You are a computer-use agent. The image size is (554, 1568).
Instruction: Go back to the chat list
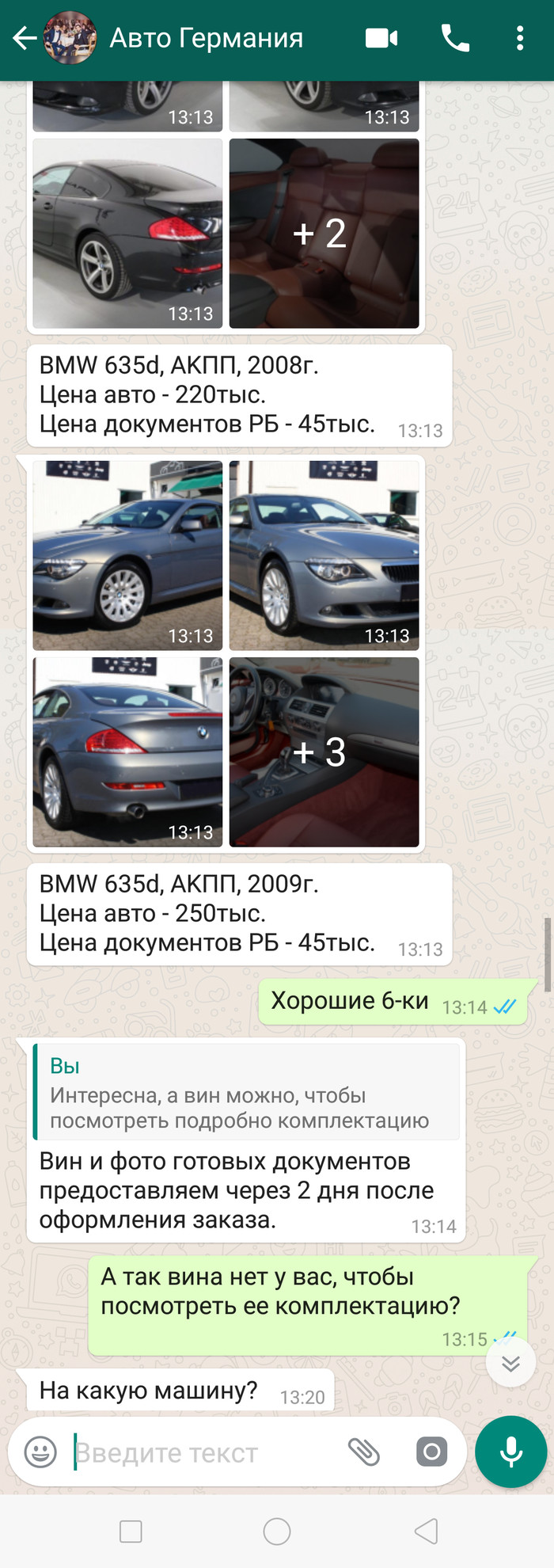tap(24, 38)
